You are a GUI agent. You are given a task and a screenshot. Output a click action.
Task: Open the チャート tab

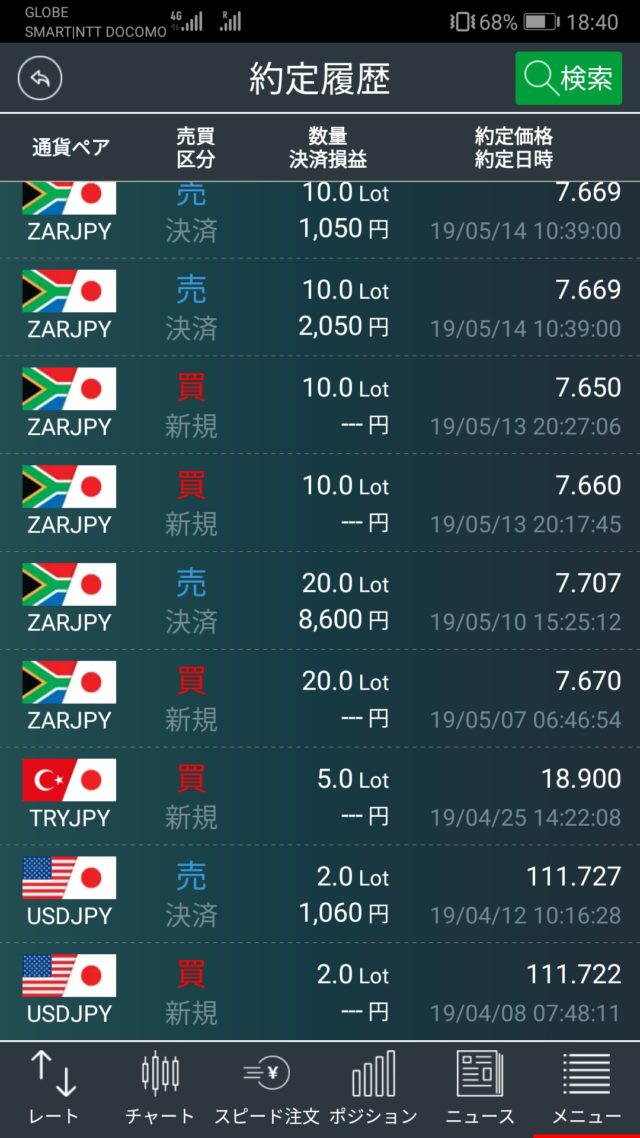[x=160, y=1089]
